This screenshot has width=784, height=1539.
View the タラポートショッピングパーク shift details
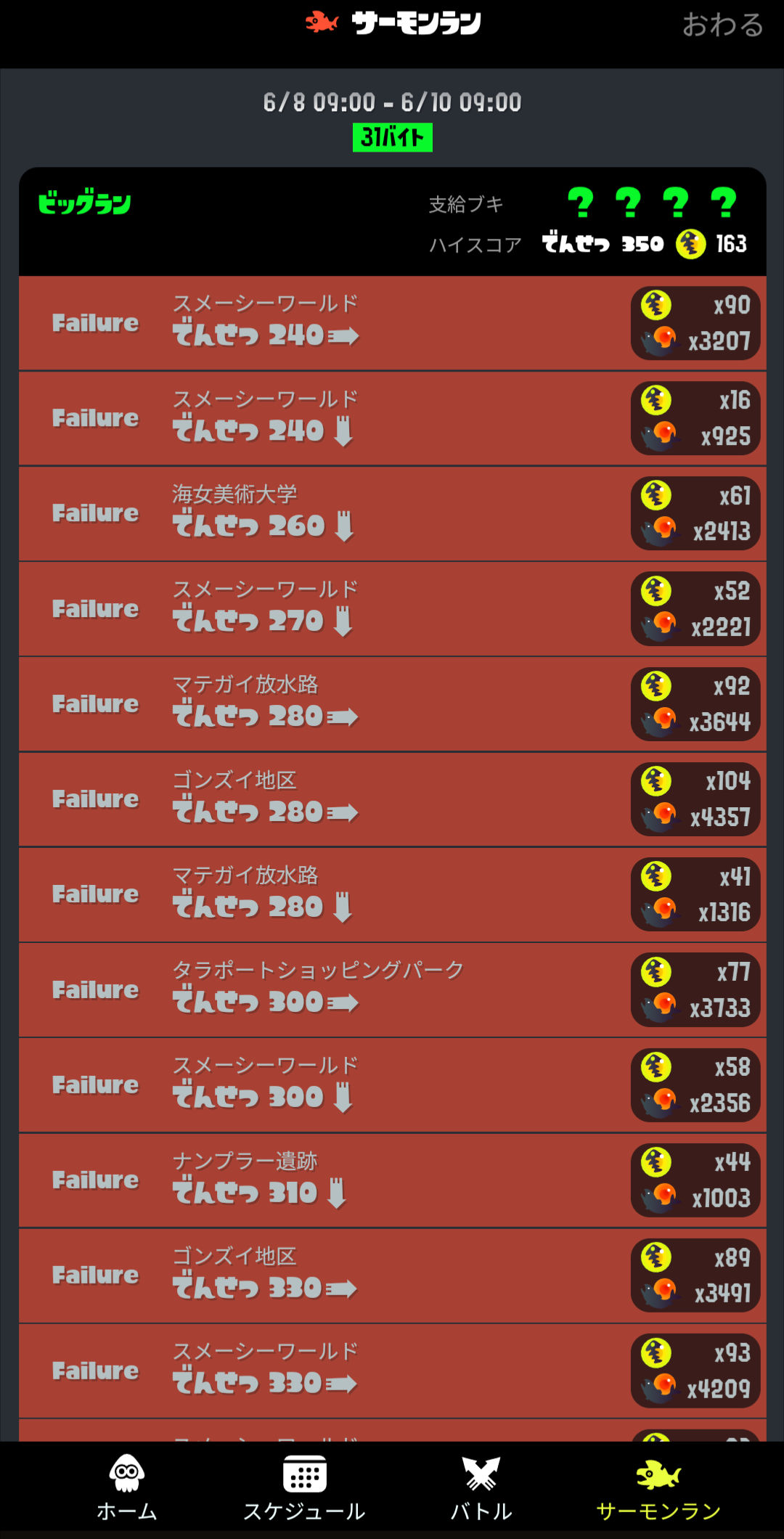(392, 989)
